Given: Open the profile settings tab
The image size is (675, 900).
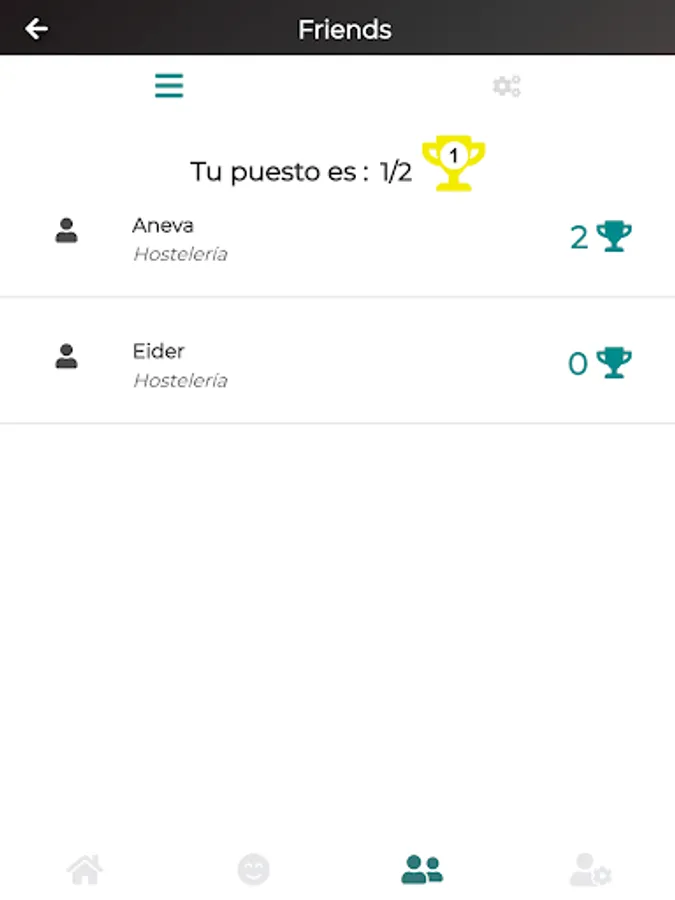Looking at the screenshot, I should click(590, 870).
